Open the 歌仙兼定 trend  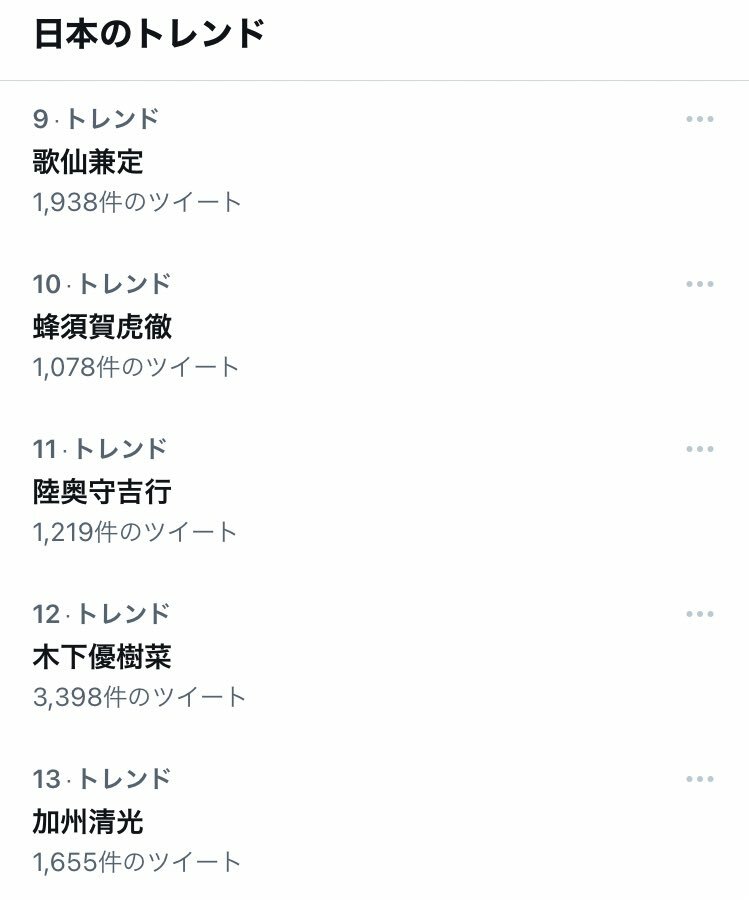click(88, 161)
